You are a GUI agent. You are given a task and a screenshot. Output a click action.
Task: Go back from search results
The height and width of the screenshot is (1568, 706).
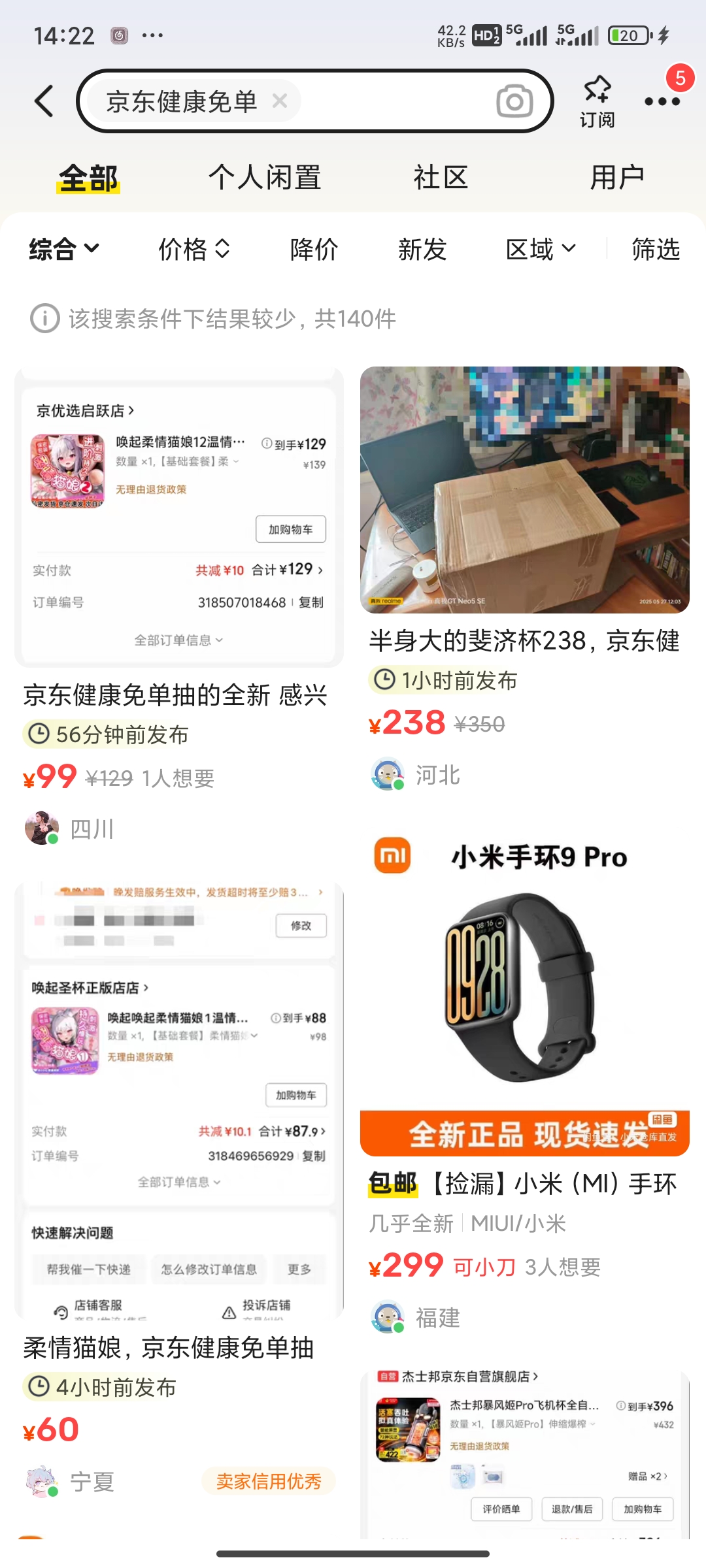pyautogui.click(x=44, y=101)
